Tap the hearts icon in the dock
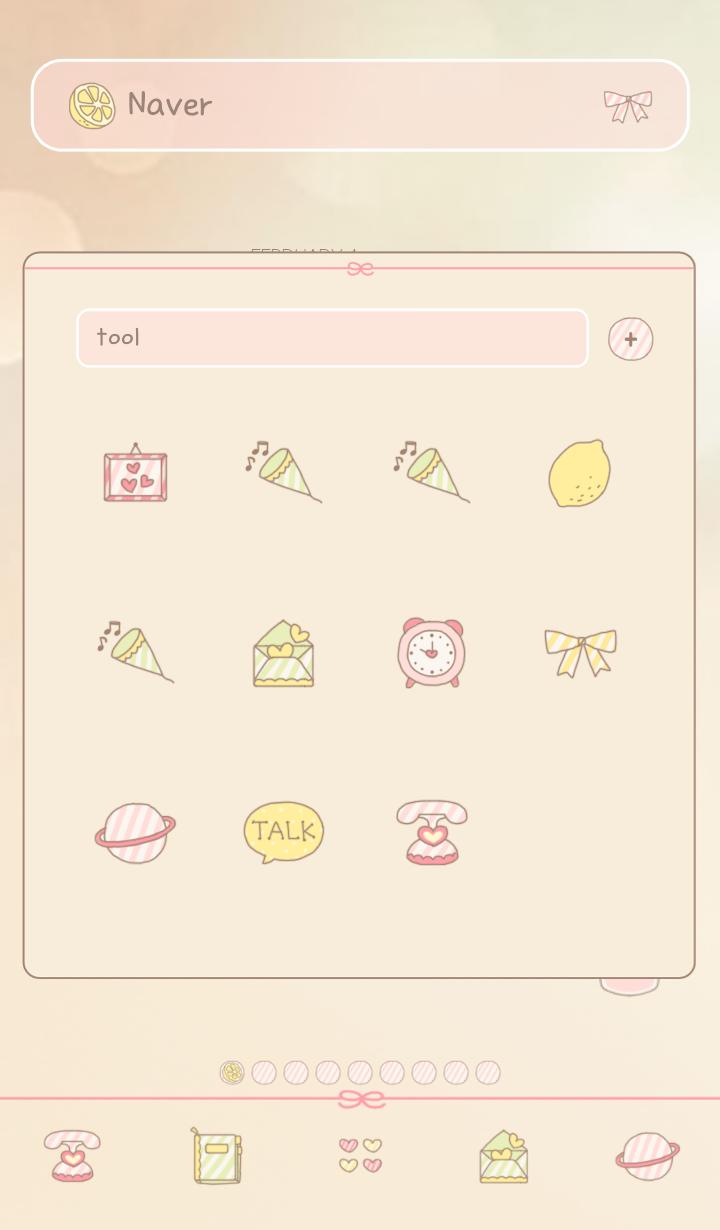Image resolution: width=720 pixels, height=1230 pixels. pos(359,1157)
